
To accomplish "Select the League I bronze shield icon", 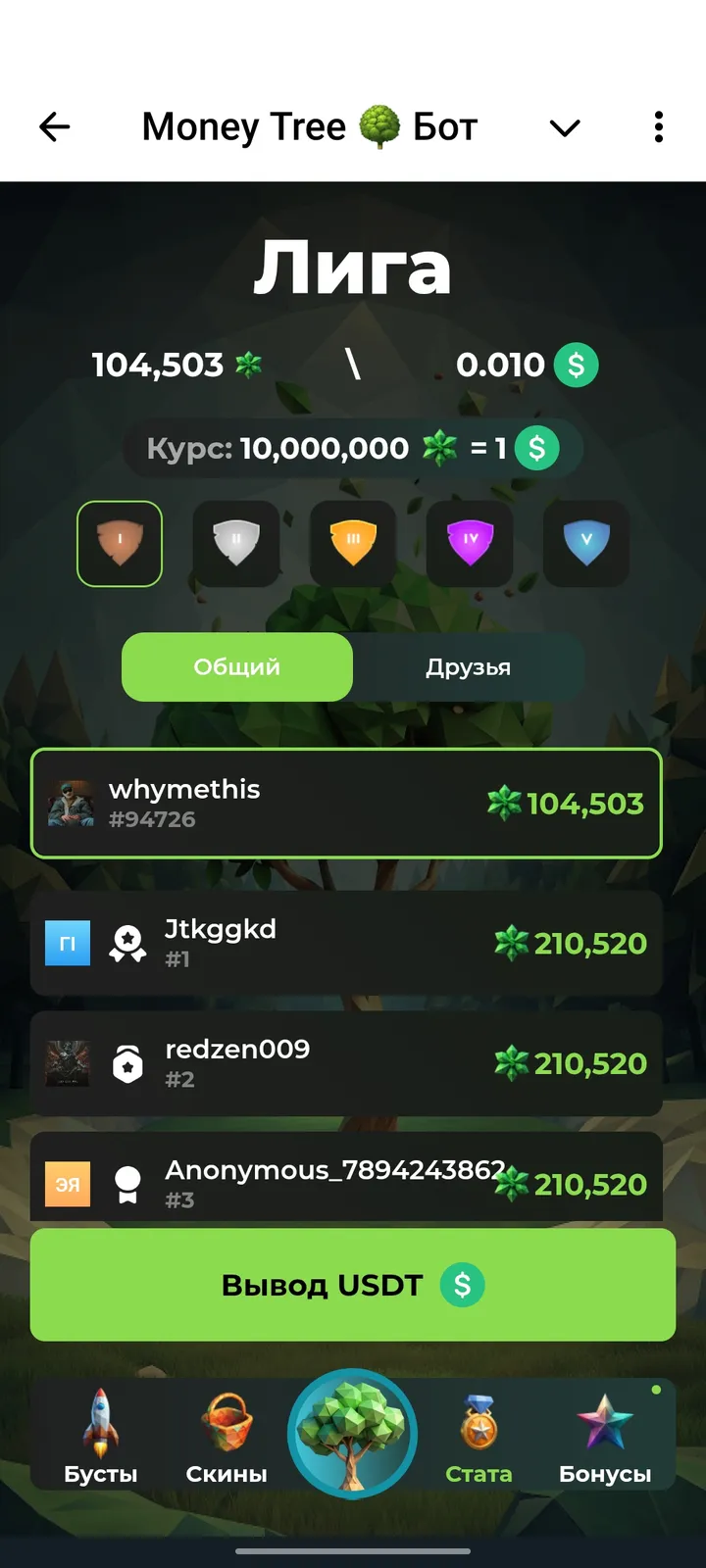I will pyautogui.click(x=119, y=544).
